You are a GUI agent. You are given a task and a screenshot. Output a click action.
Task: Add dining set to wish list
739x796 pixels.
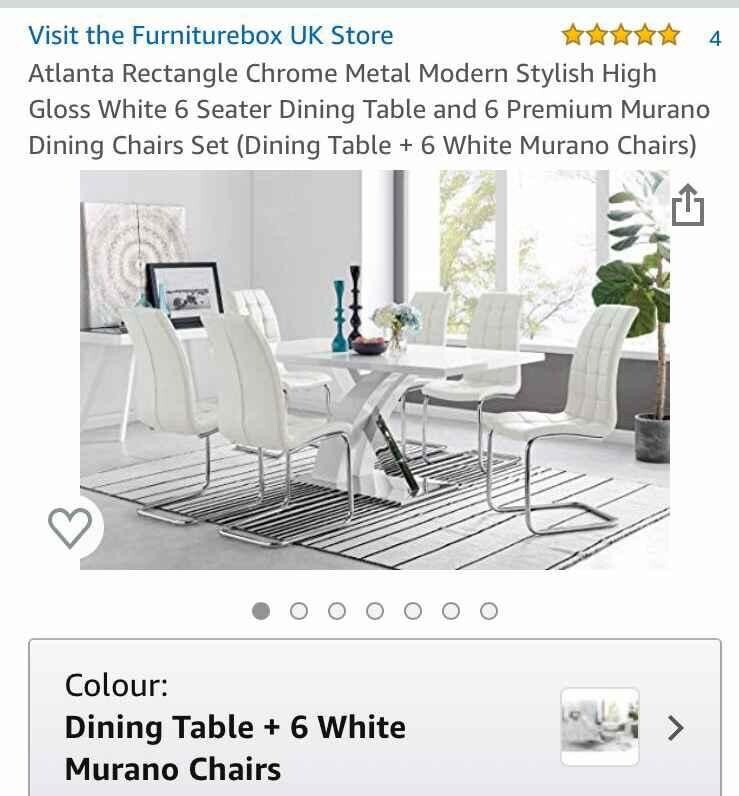pos(70,527)
